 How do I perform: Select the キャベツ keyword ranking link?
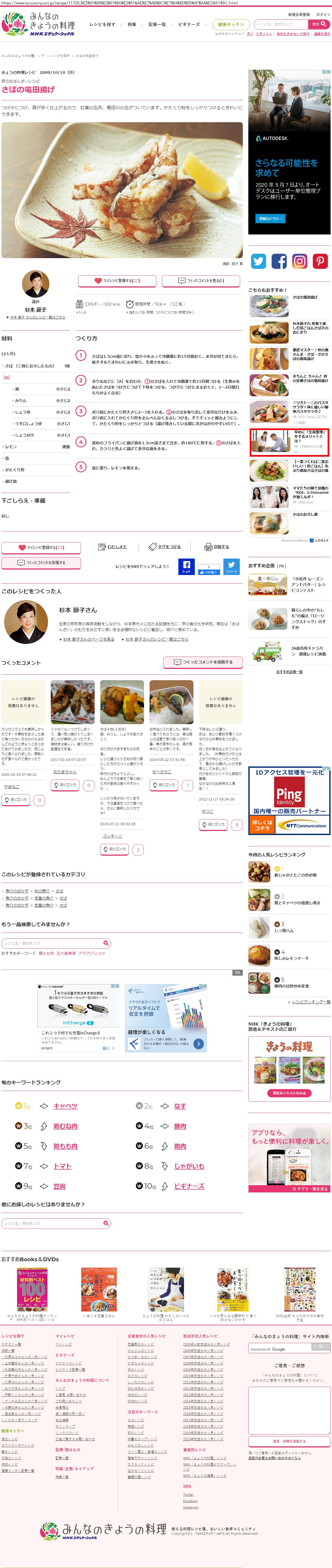(65, 1106)
